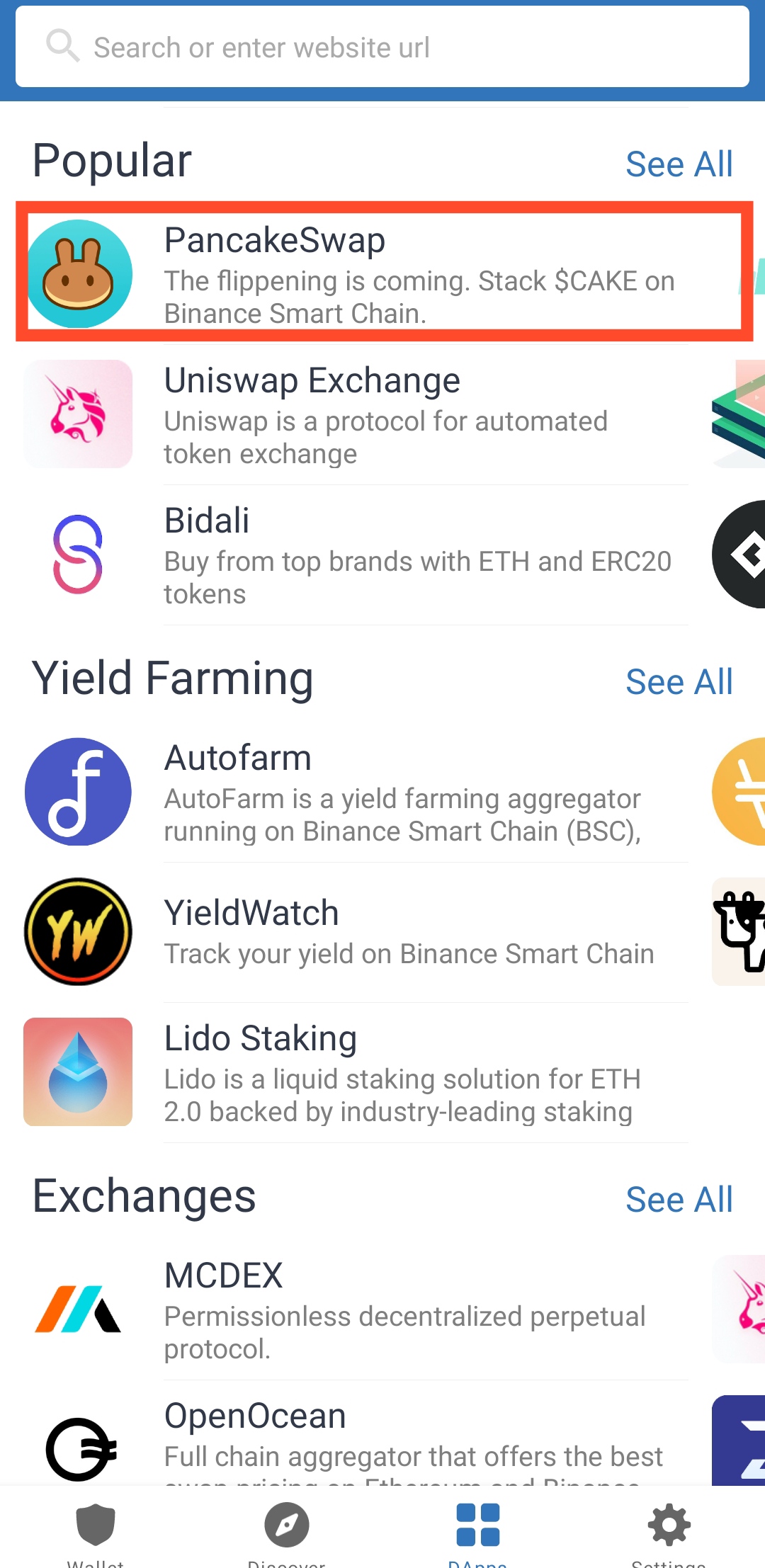
Task: Select Lido Staking
Action: point(382,1072)
